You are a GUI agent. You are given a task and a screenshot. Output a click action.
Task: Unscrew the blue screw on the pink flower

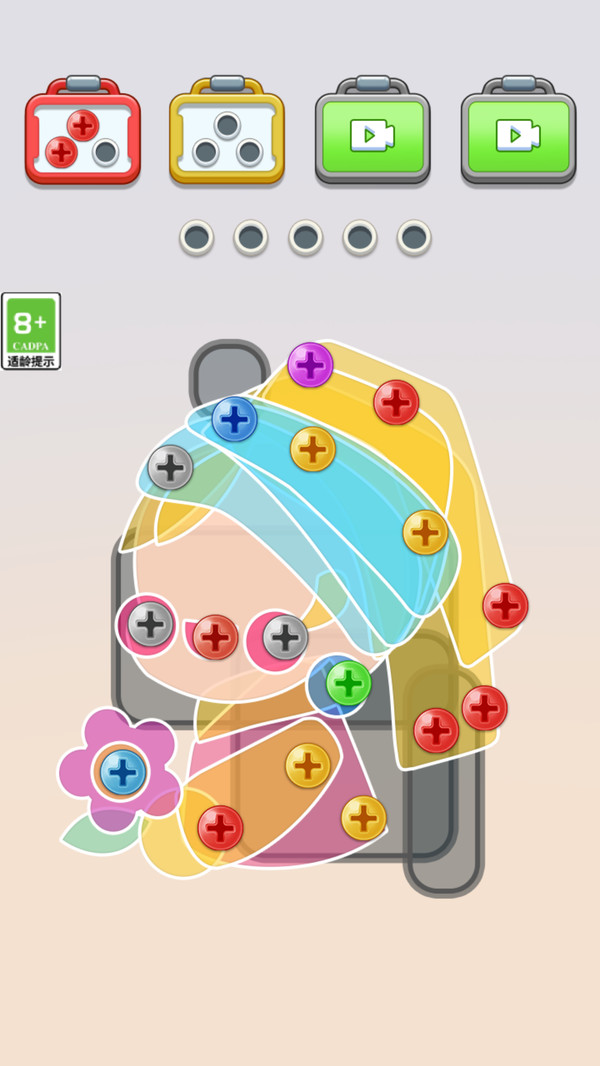point(122,772)
